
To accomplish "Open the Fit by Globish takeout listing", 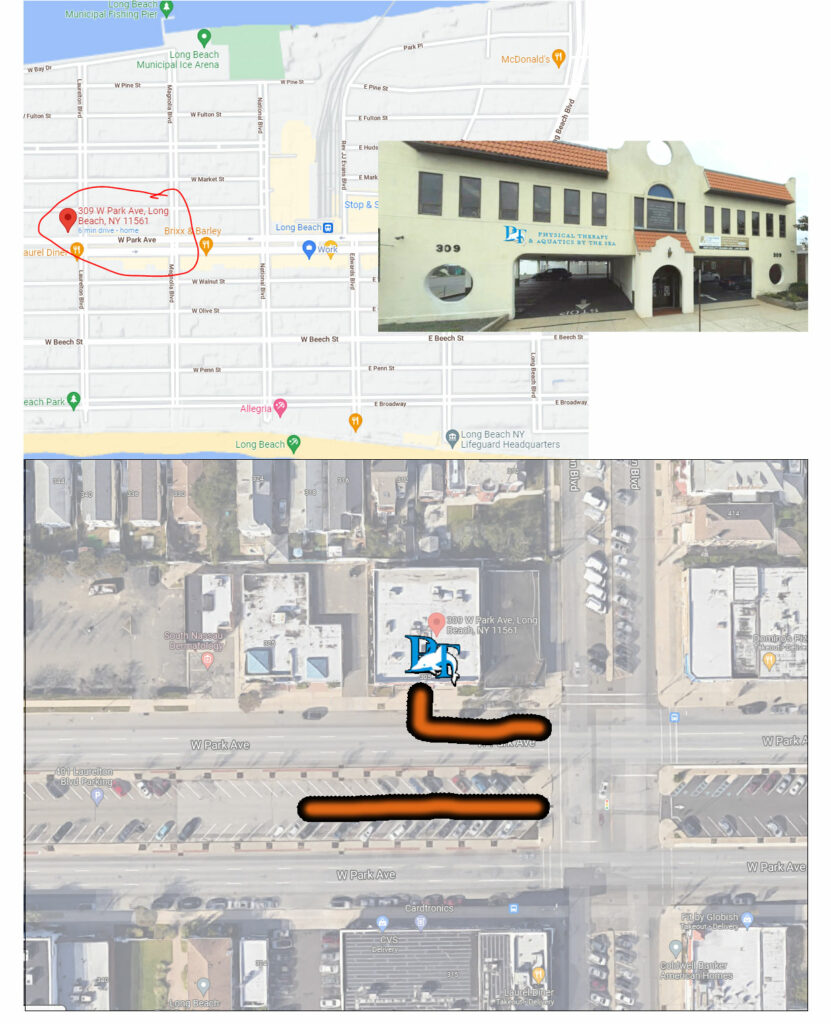I will tap(745, 919).
